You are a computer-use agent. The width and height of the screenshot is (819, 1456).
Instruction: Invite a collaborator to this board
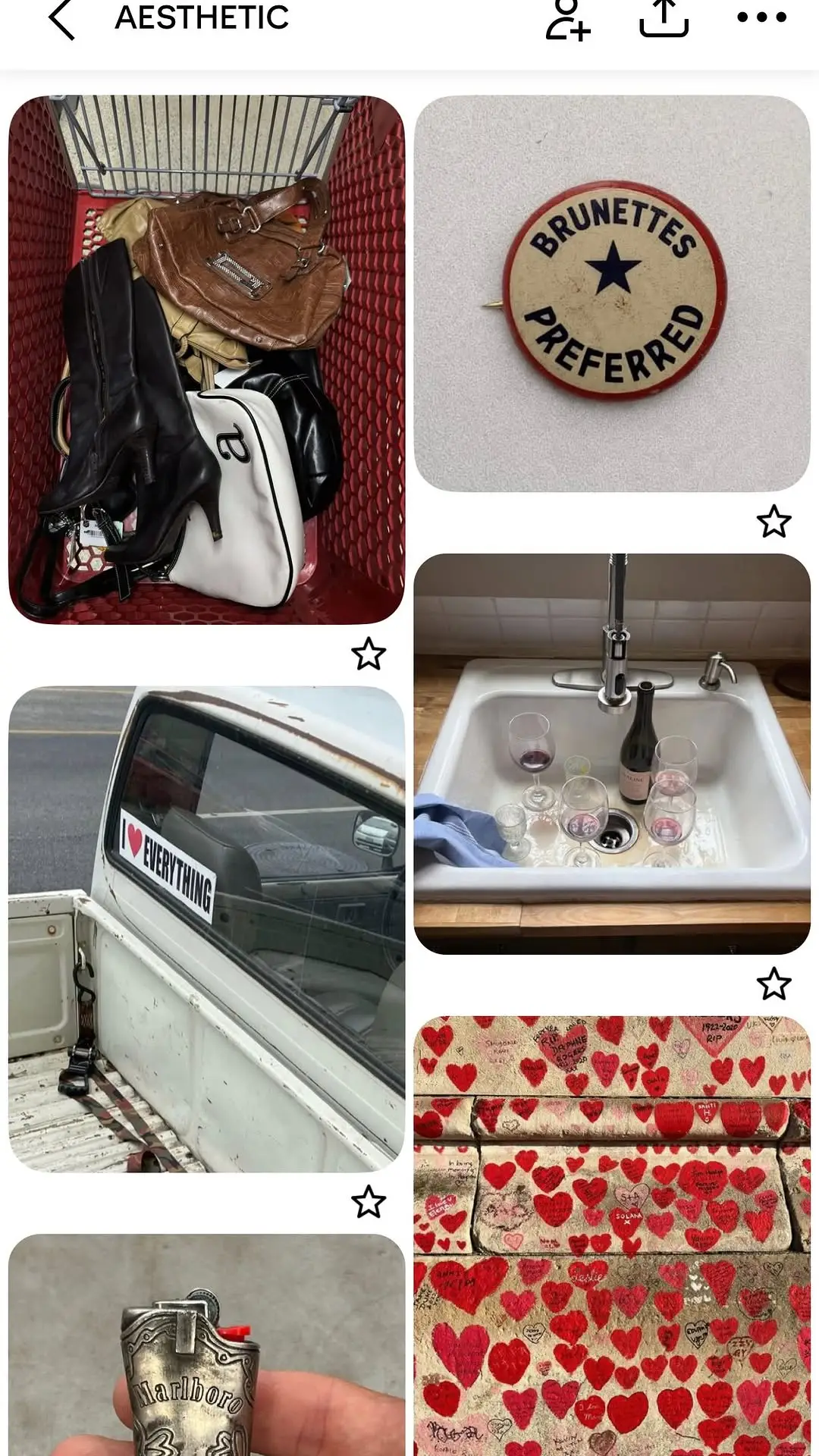(x=567, y=18)
